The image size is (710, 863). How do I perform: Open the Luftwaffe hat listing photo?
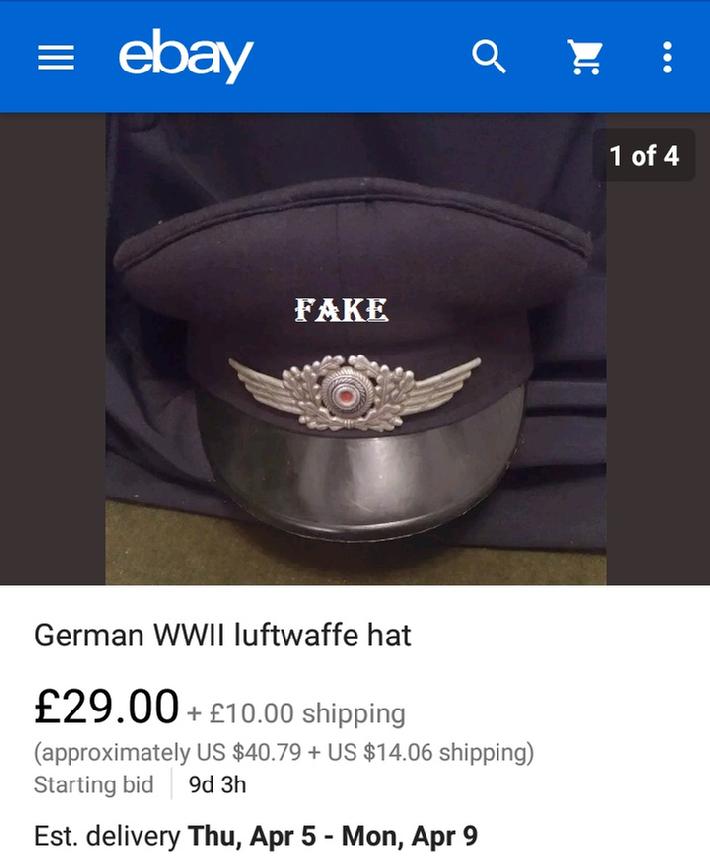(355, 350)
